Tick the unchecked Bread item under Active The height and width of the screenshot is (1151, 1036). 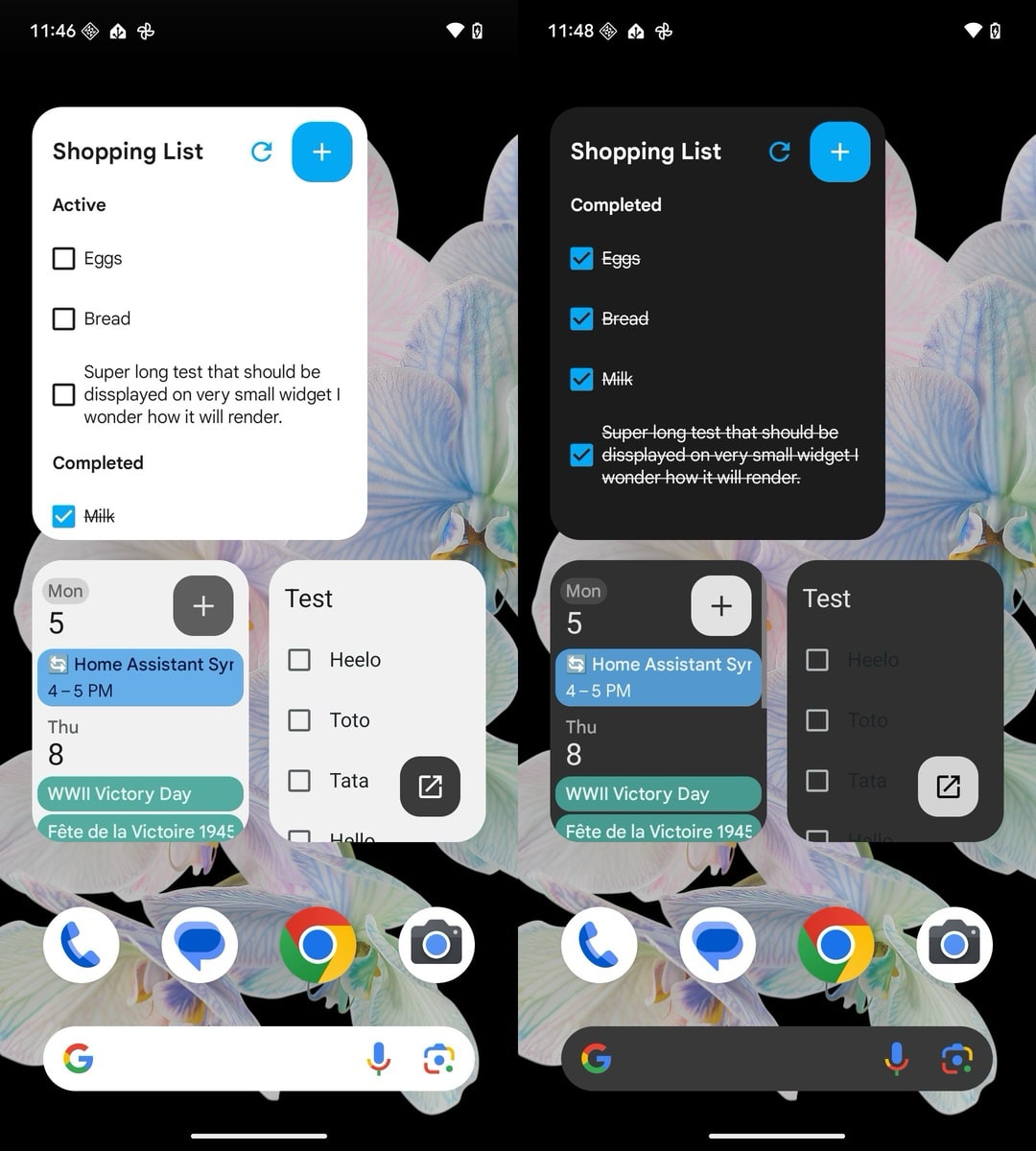63,319
